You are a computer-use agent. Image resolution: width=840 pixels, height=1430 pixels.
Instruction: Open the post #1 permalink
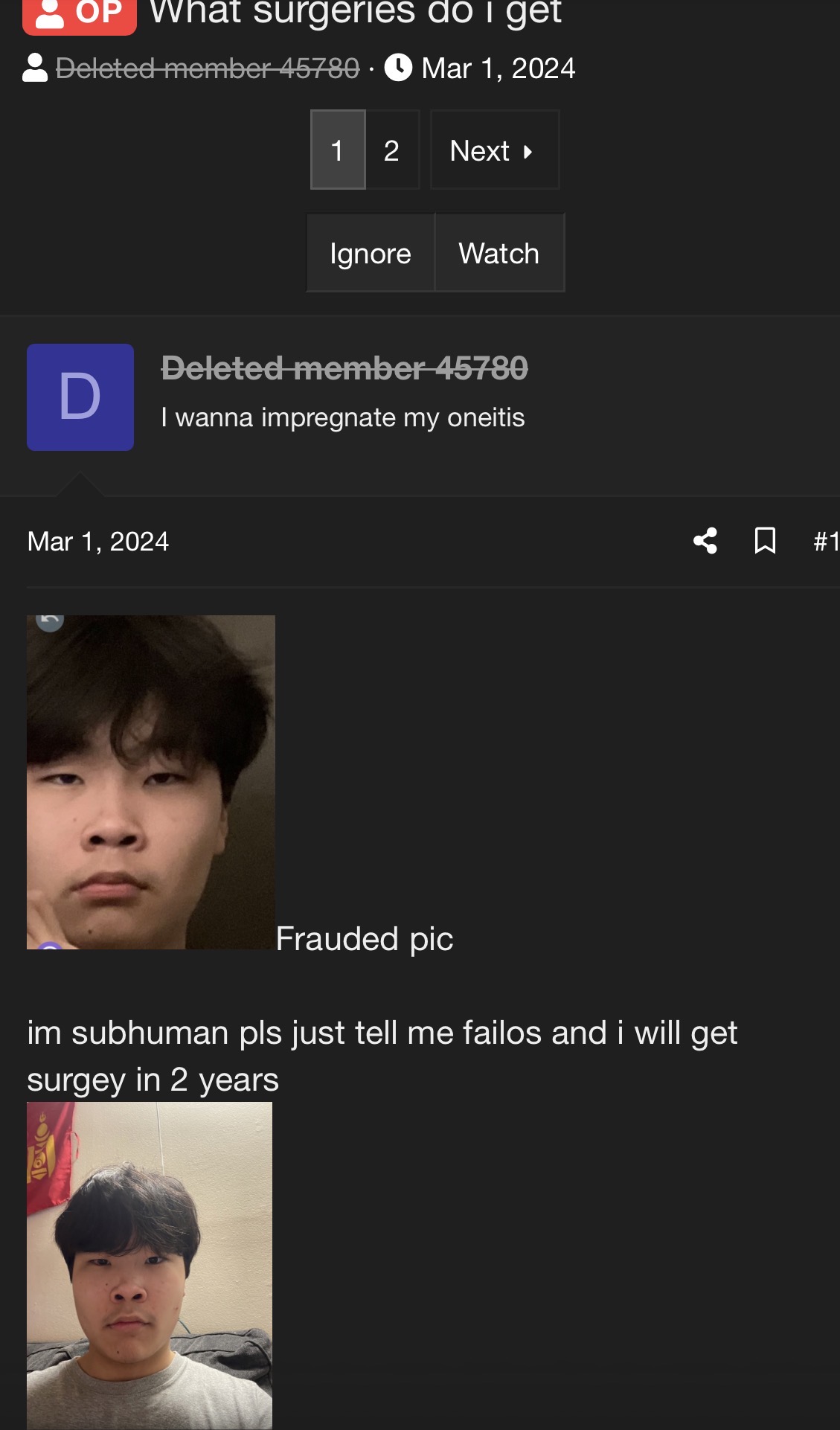(826, 541)
